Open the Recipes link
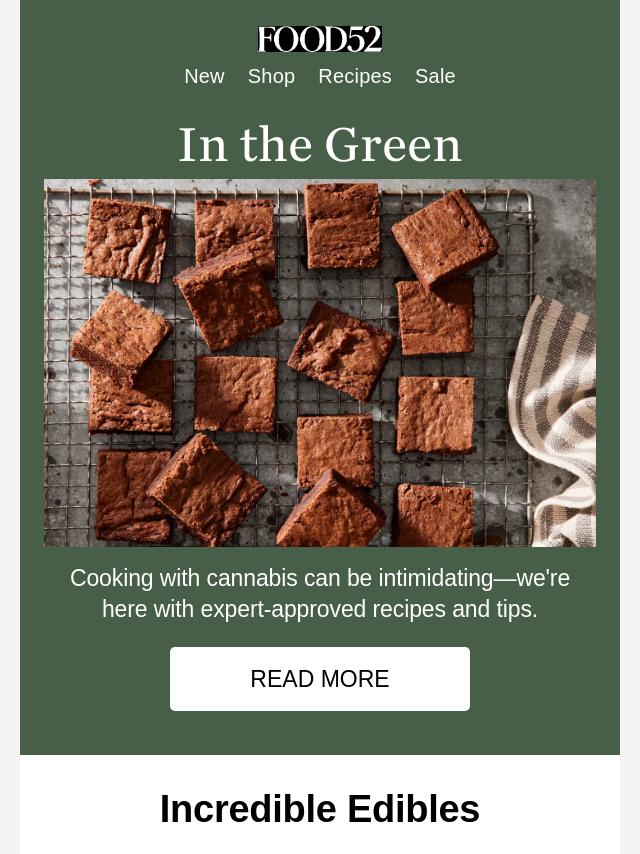The width and height of the screenshot is (640, 854). [355, 76]
